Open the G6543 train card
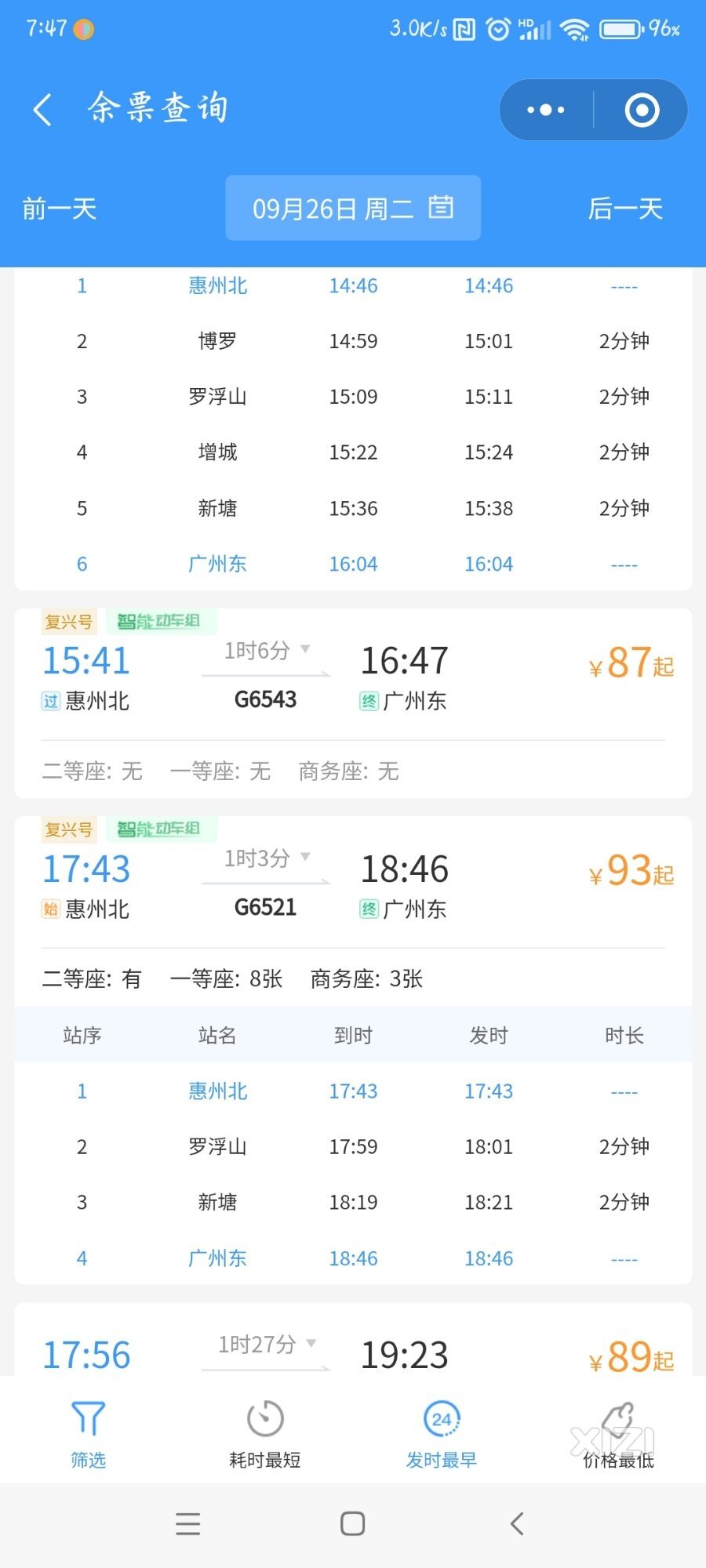 tap(353, 703)
